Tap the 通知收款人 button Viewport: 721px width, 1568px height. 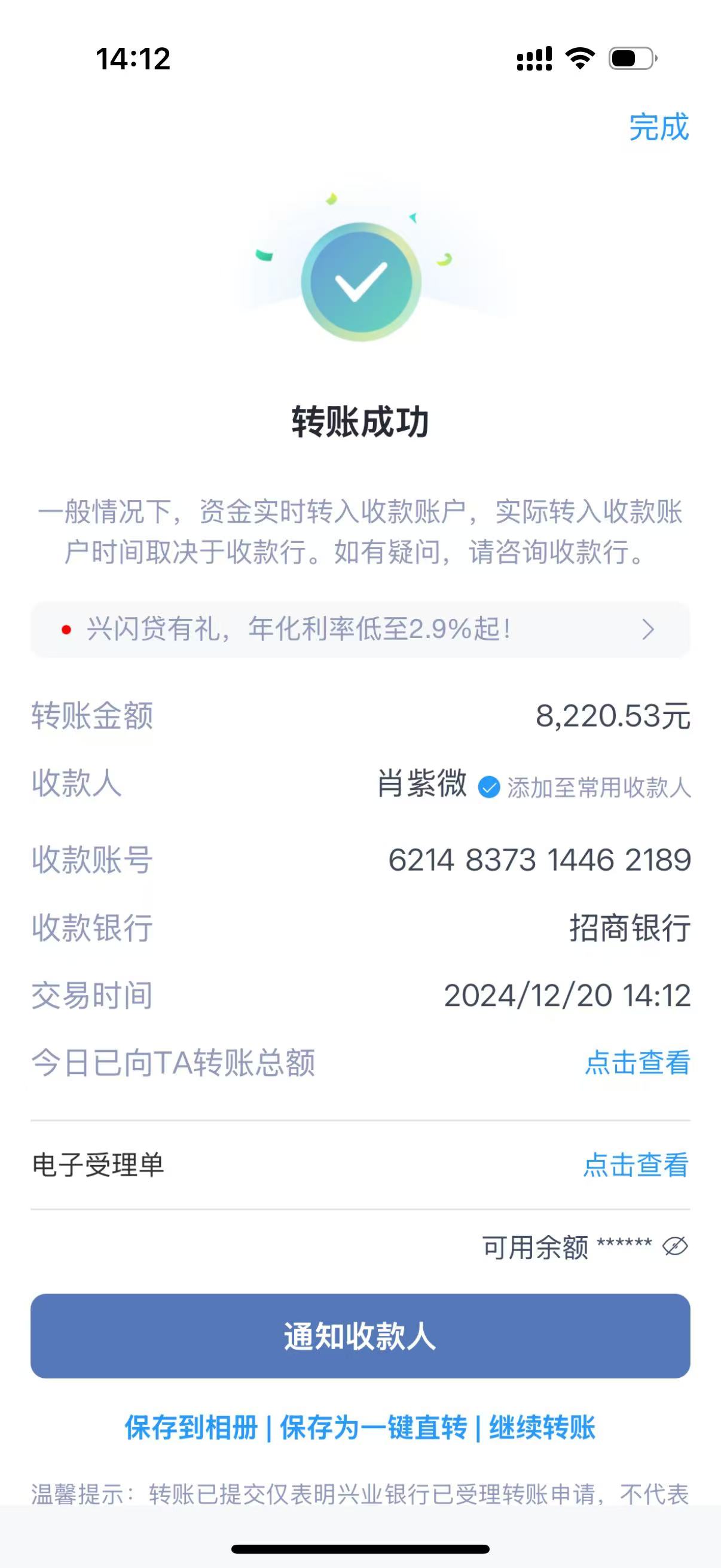pyautogui.click(x=360, y=1336)
